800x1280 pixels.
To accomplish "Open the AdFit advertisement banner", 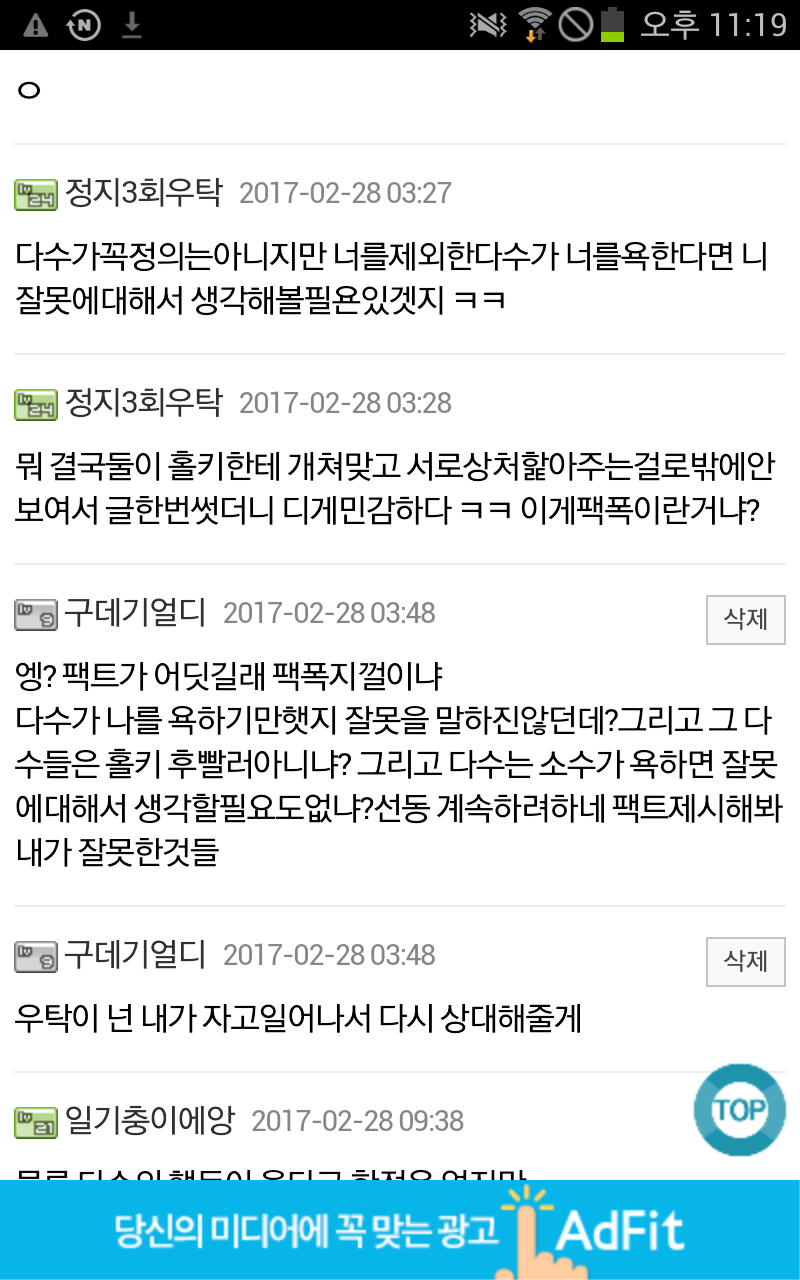I will pos(400,1230).
